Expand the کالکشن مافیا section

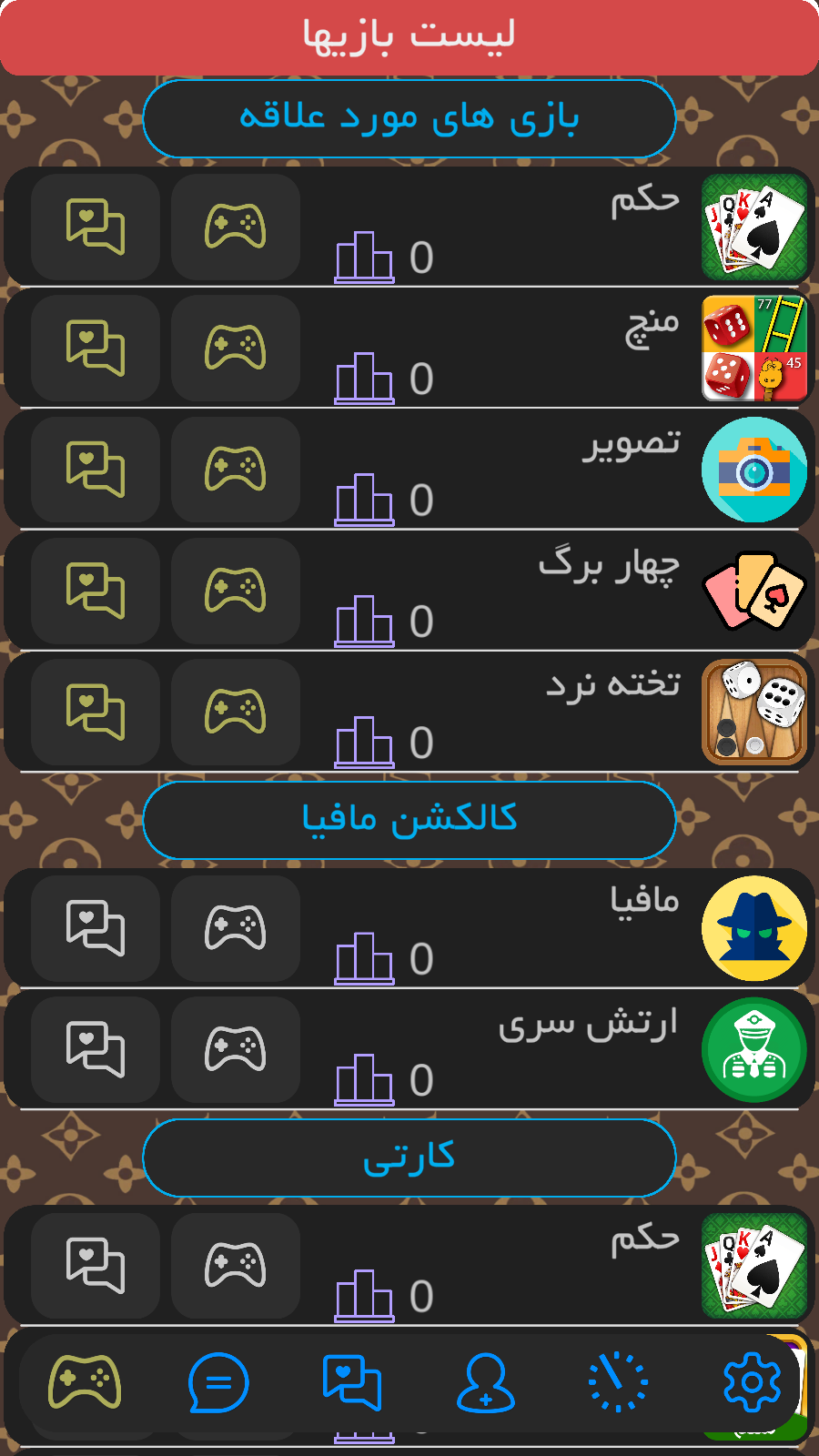[409, 820]
